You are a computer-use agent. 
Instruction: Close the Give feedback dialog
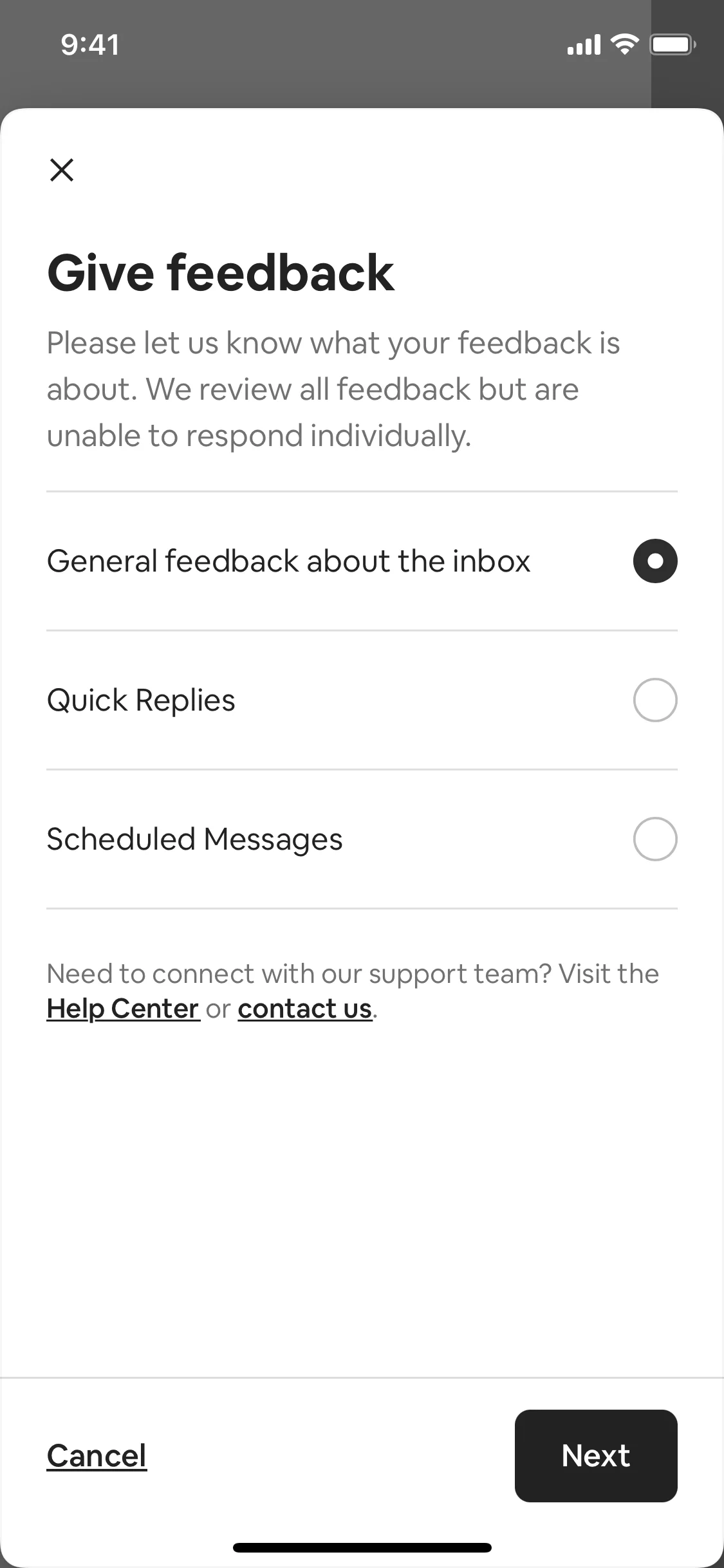click(62, 169)
